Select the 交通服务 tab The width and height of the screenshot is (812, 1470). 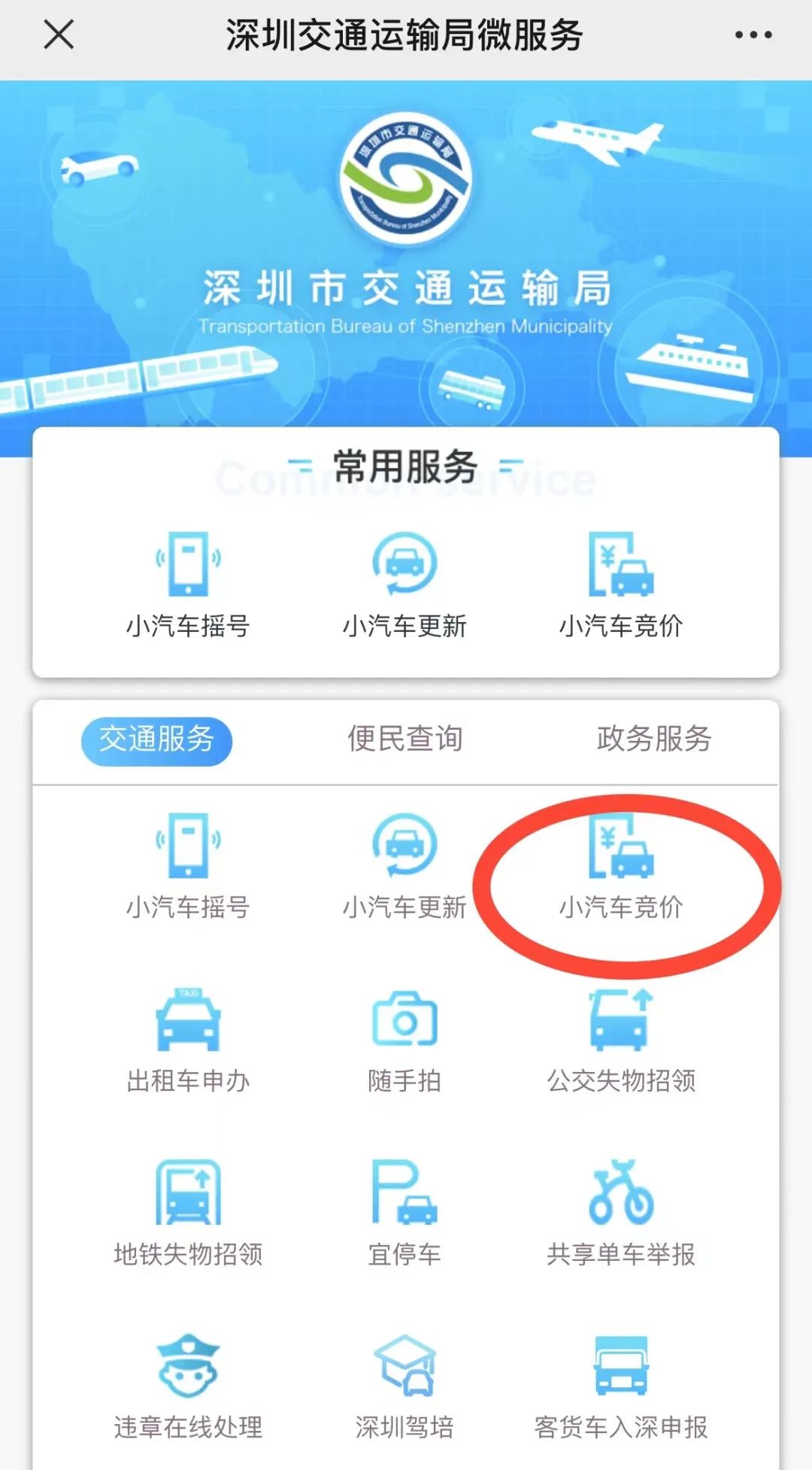(156, 740)
